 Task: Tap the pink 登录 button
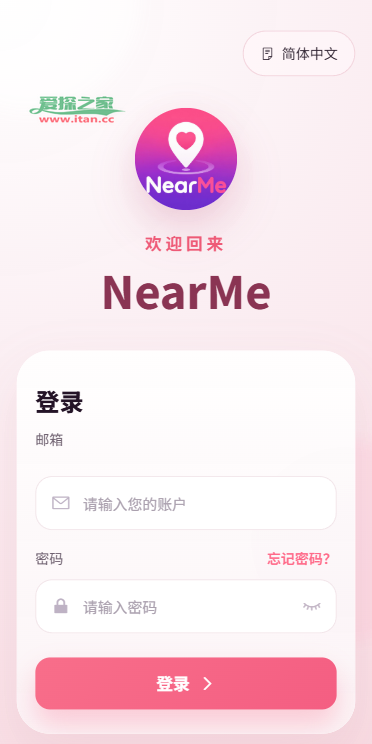186,683
